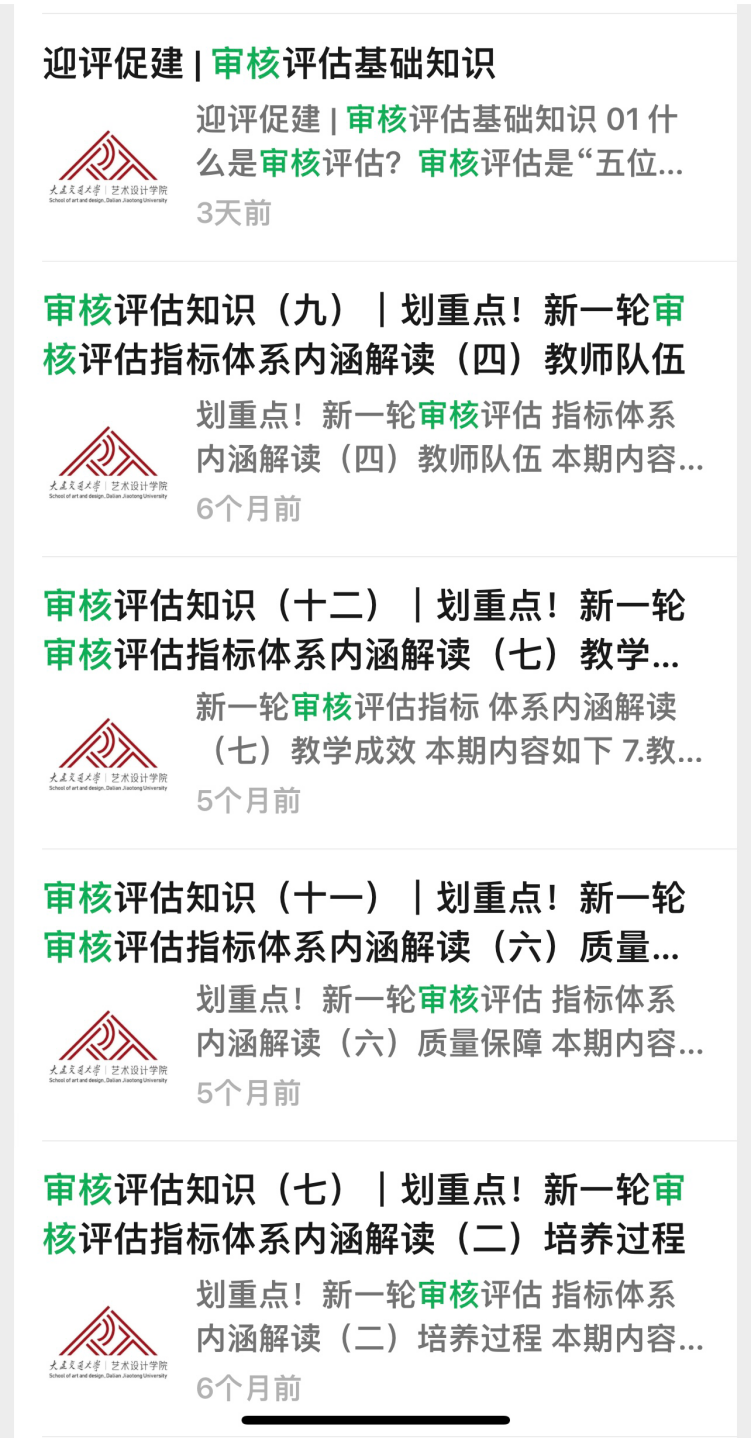Open 审核评估知识（九）教师队伍 article

click(x=364, y=335)
